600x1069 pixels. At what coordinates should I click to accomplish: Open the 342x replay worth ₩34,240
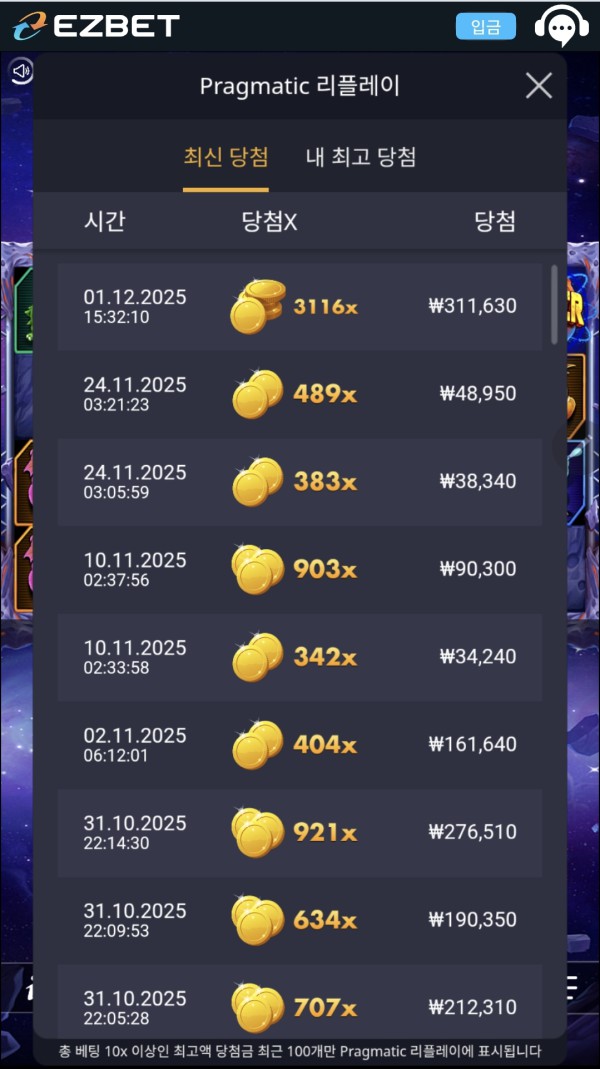coord(300,657)
